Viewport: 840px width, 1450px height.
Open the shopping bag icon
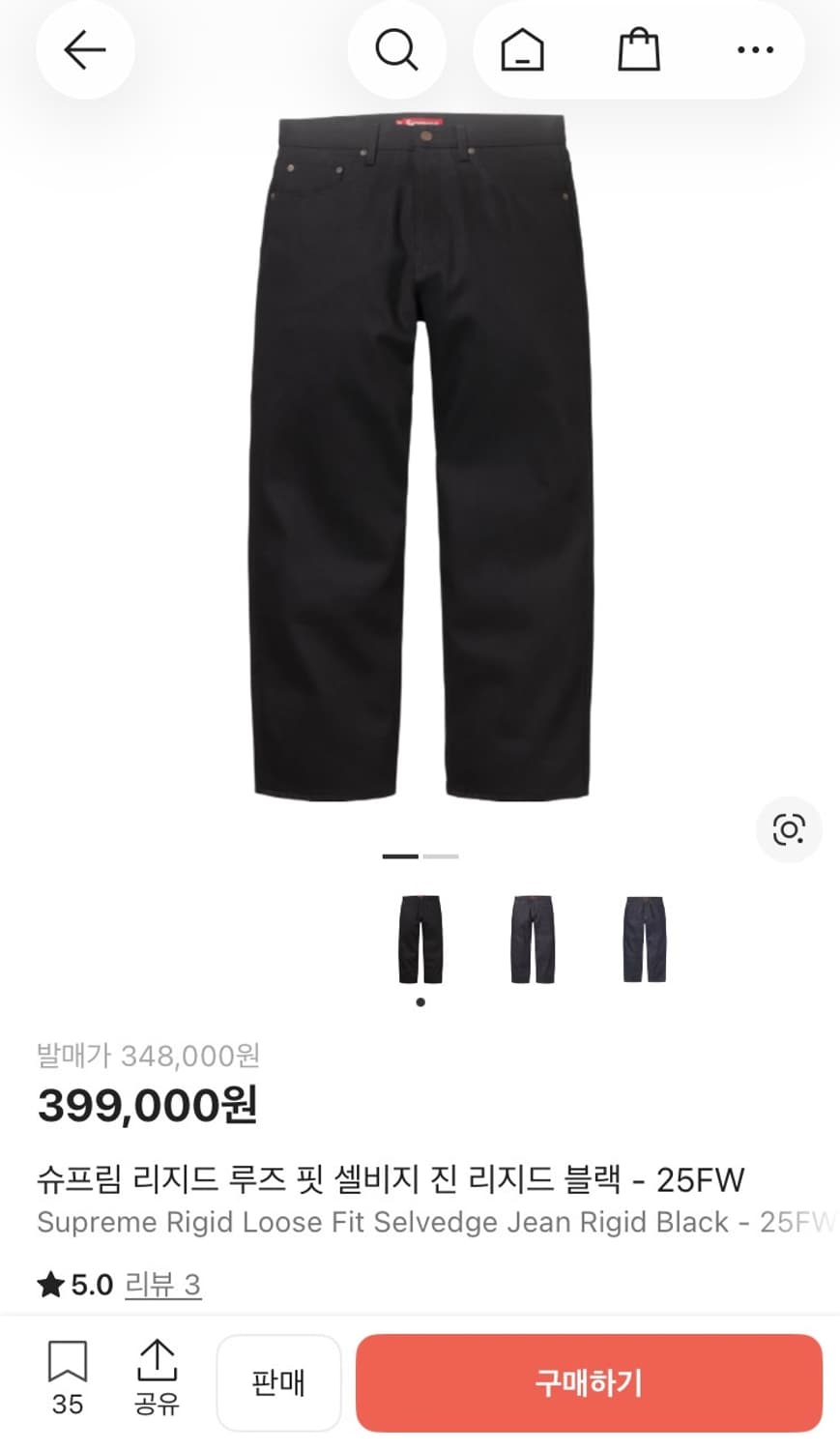tap(636, 50)
